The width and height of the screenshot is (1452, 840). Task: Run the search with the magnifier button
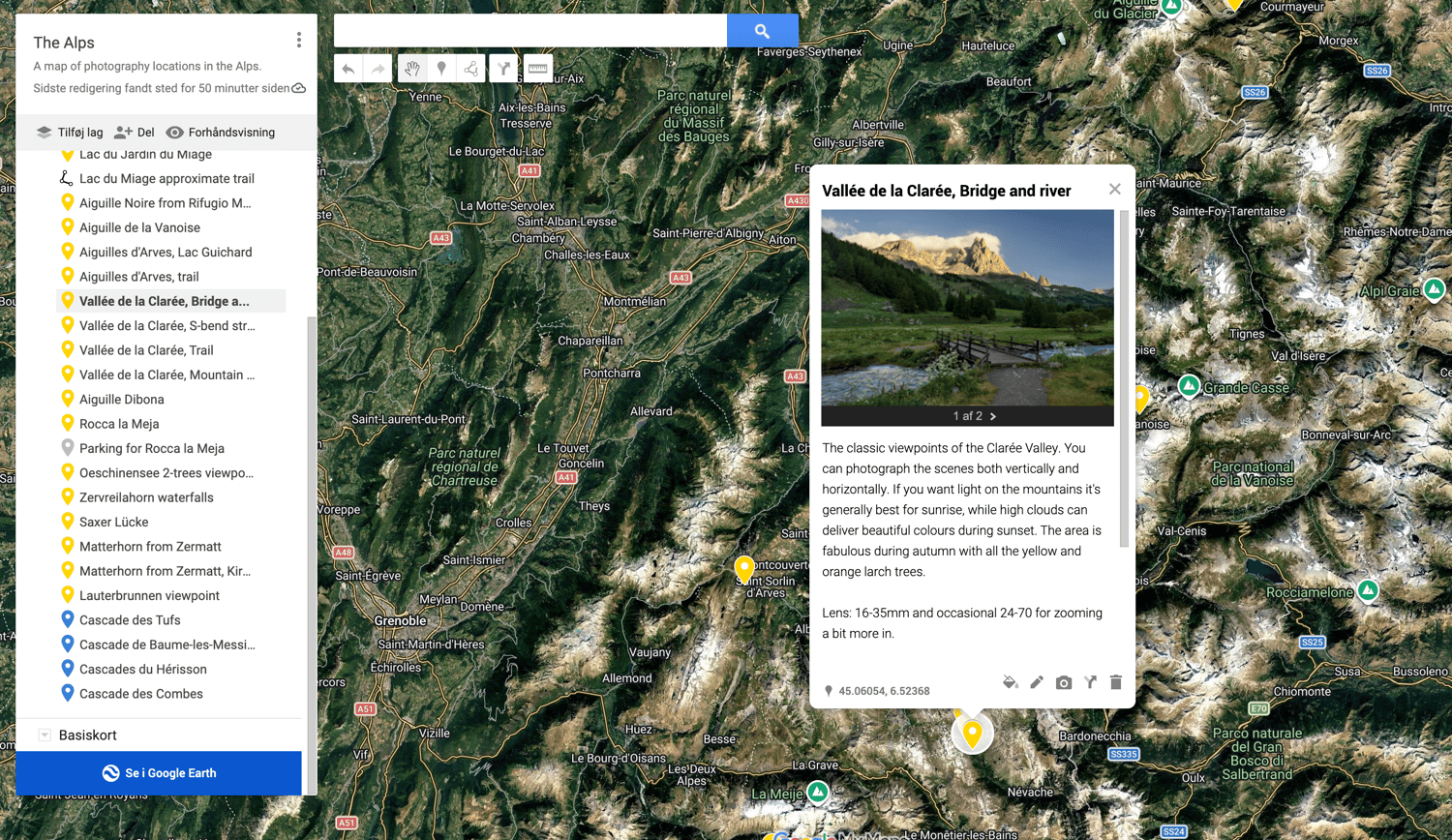[763, 31]
